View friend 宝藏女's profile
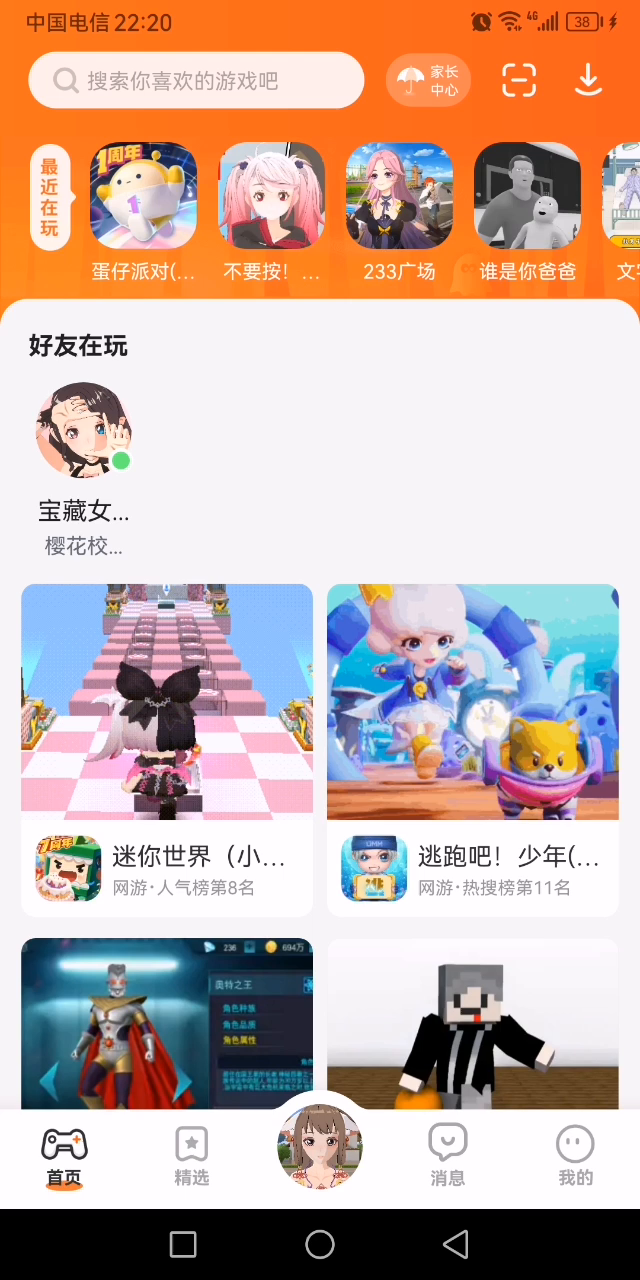This screenshot has width=640, height=1280. tap(84, 431)
